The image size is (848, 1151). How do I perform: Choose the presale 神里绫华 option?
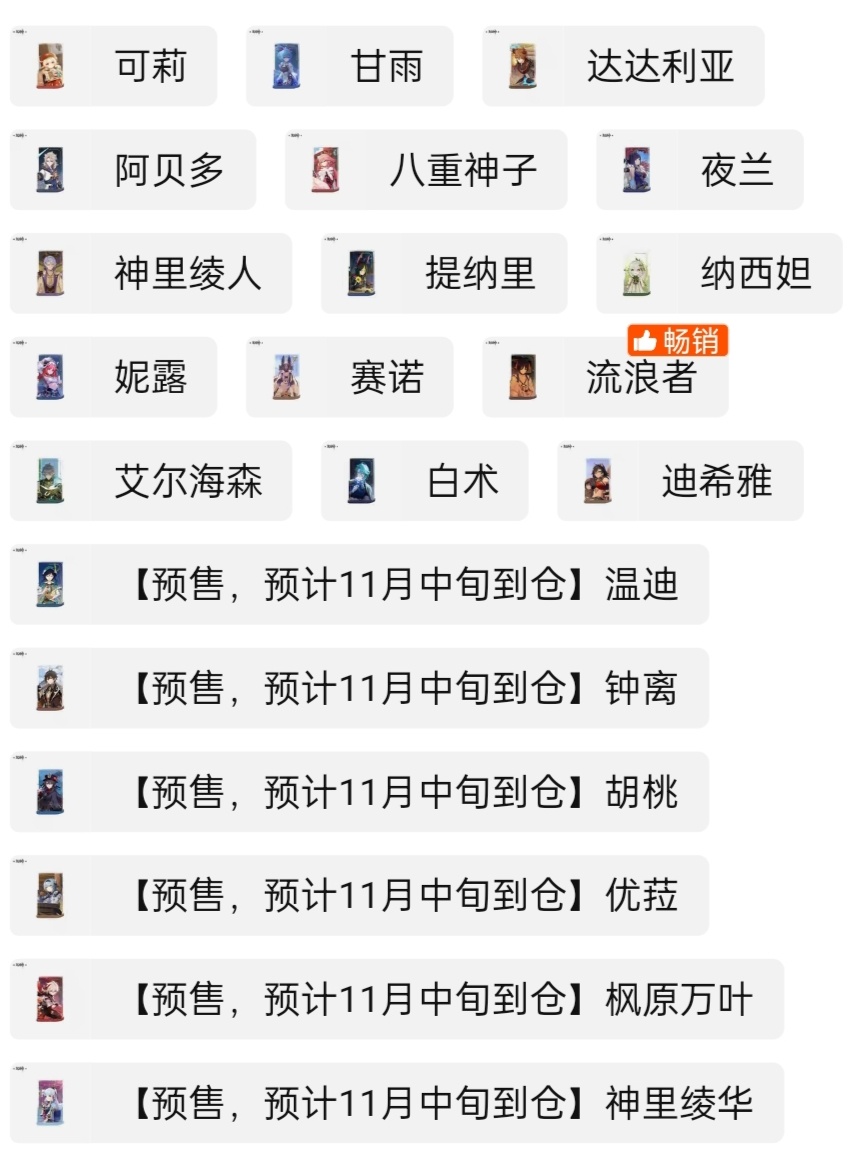[396, 1103]
